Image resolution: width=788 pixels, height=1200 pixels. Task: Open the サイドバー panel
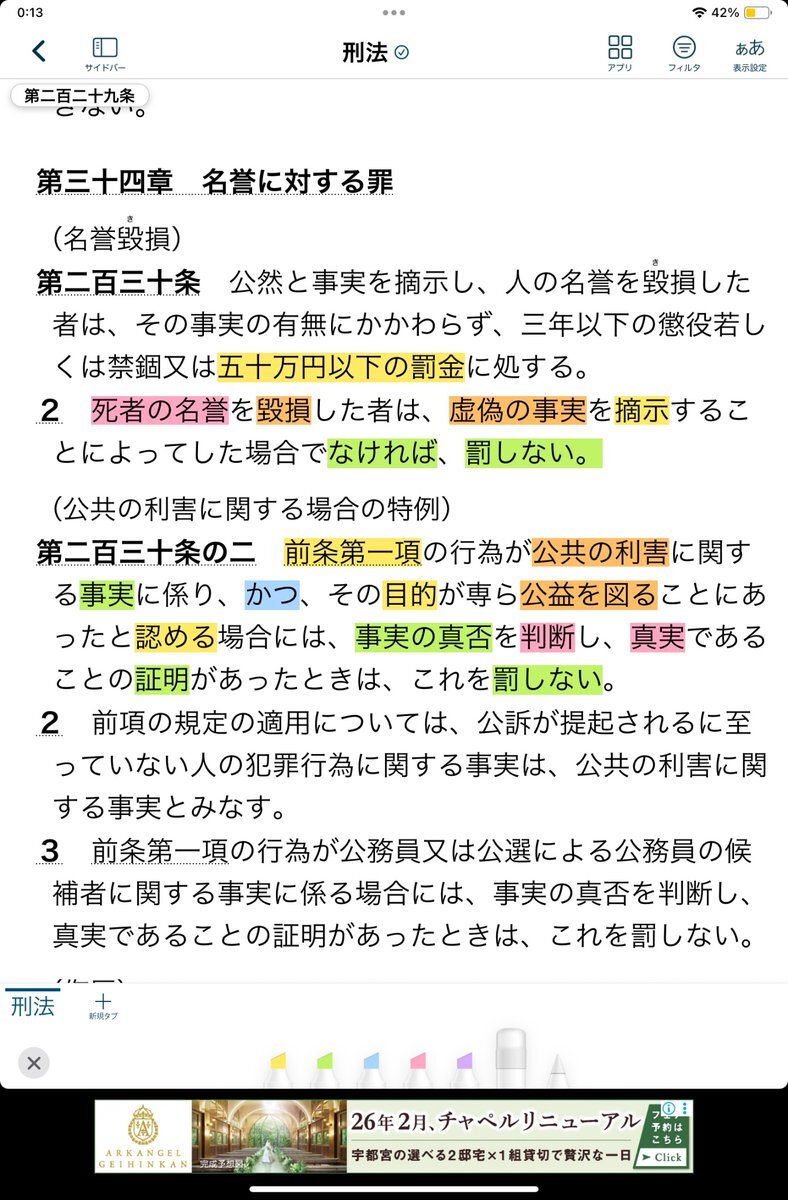pyautogui.click(x=104, y=53)
